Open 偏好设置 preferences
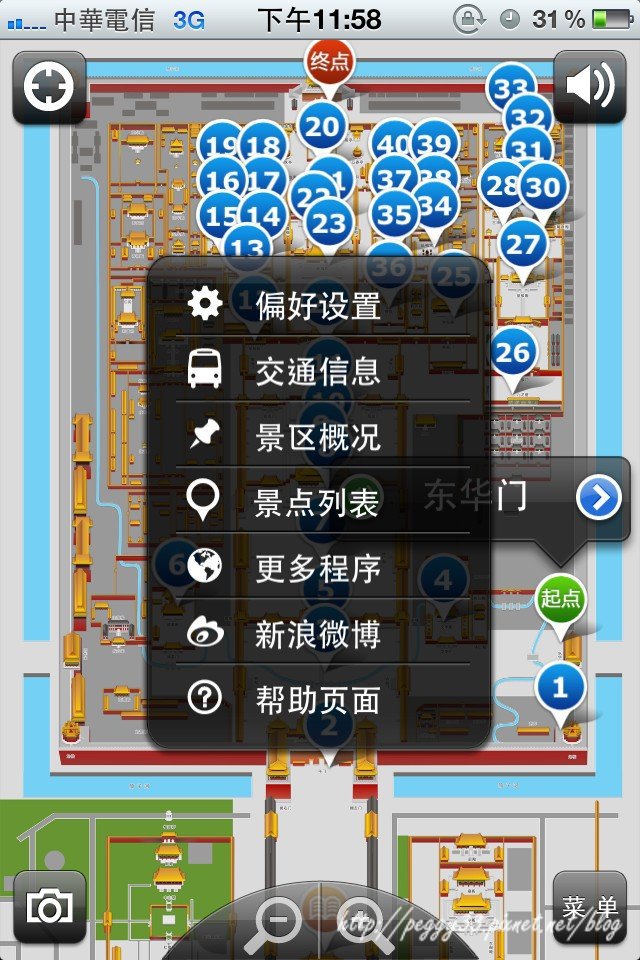This screenshot has width=640, height=960. click(318, 305)
